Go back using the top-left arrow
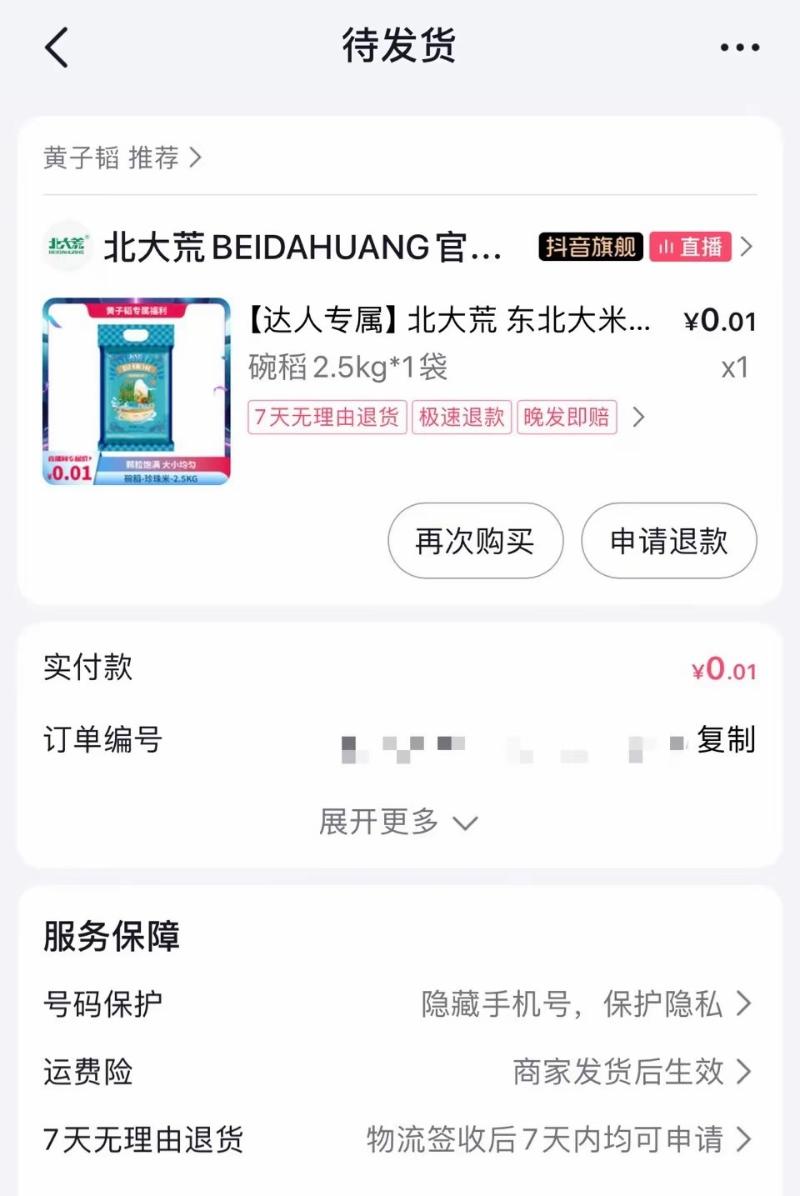The height and width of the screenshot is (1196, 800). tap(57, 47)
